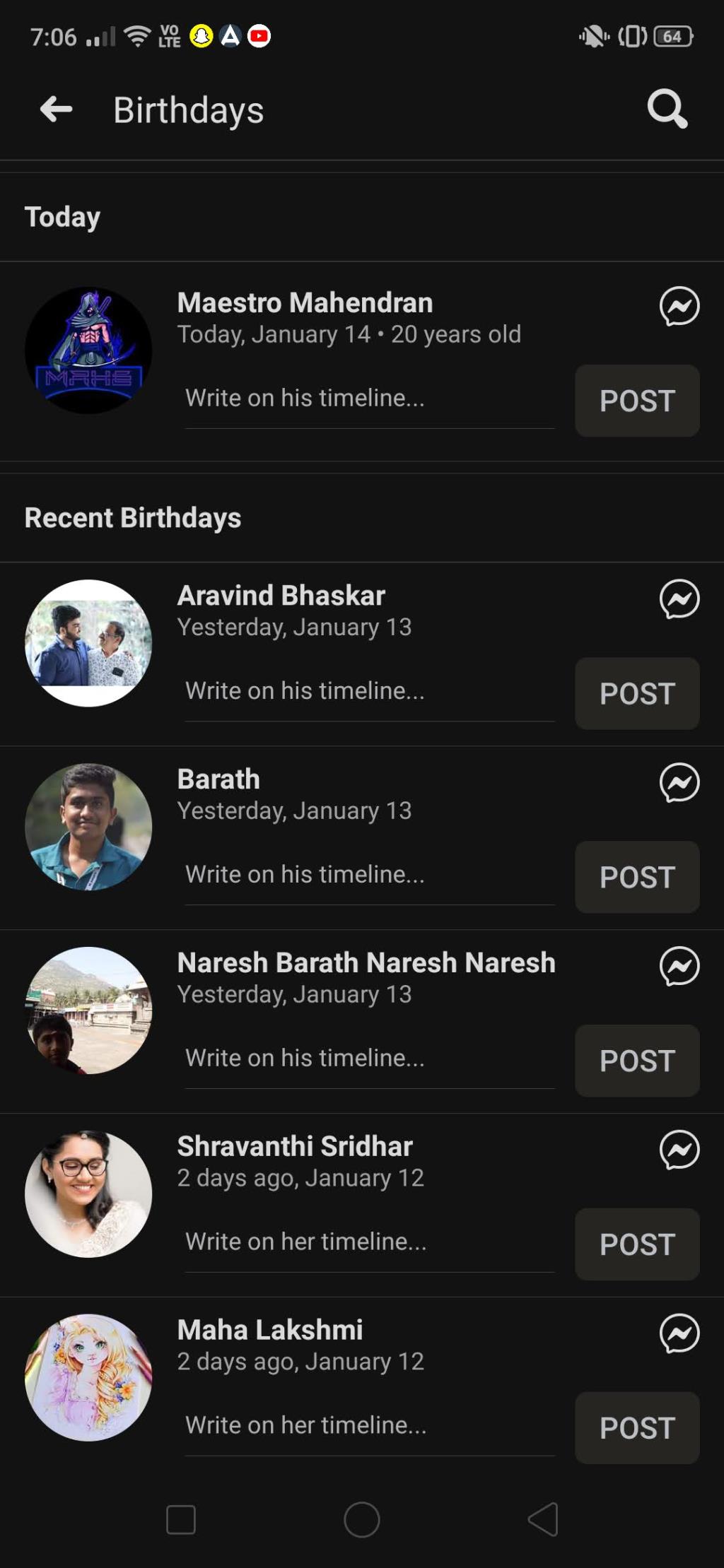Go back from the Birthdays screen

point(57,110)
